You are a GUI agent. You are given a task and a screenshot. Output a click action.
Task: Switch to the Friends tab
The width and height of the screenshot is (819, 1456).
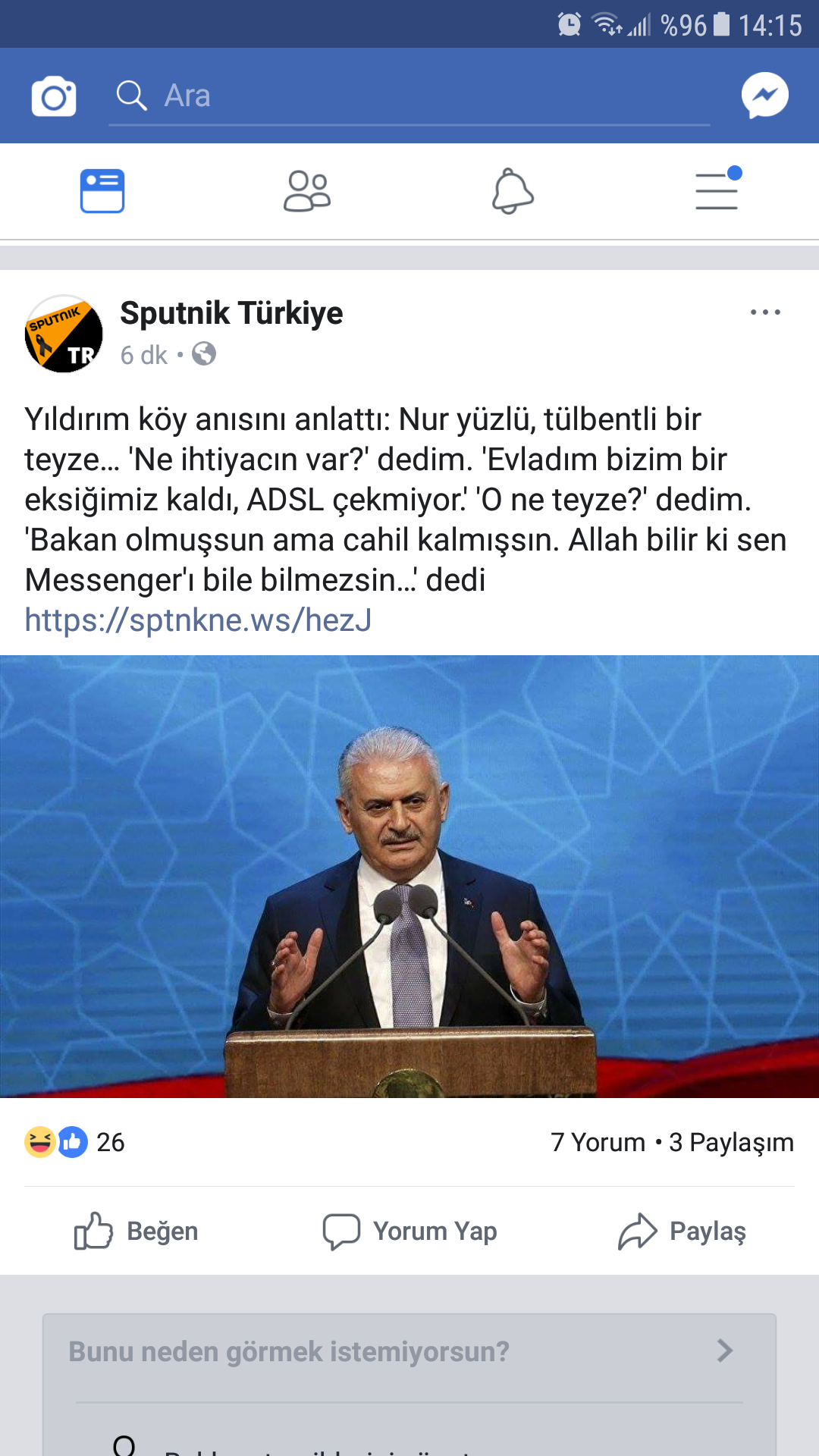click(307, 191)
